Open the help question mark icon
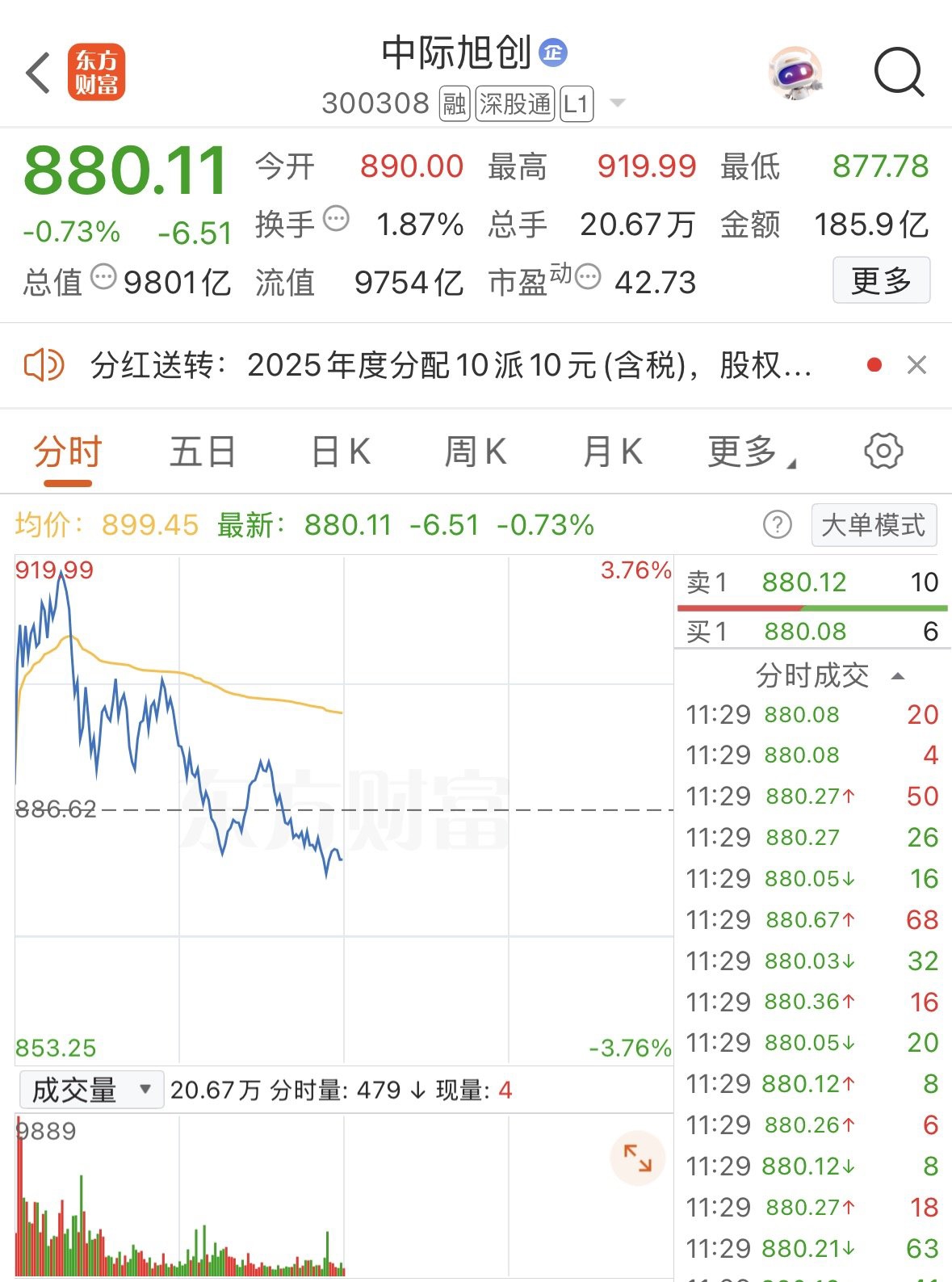This screenshot has height=1282, width=952. point(778,525)
